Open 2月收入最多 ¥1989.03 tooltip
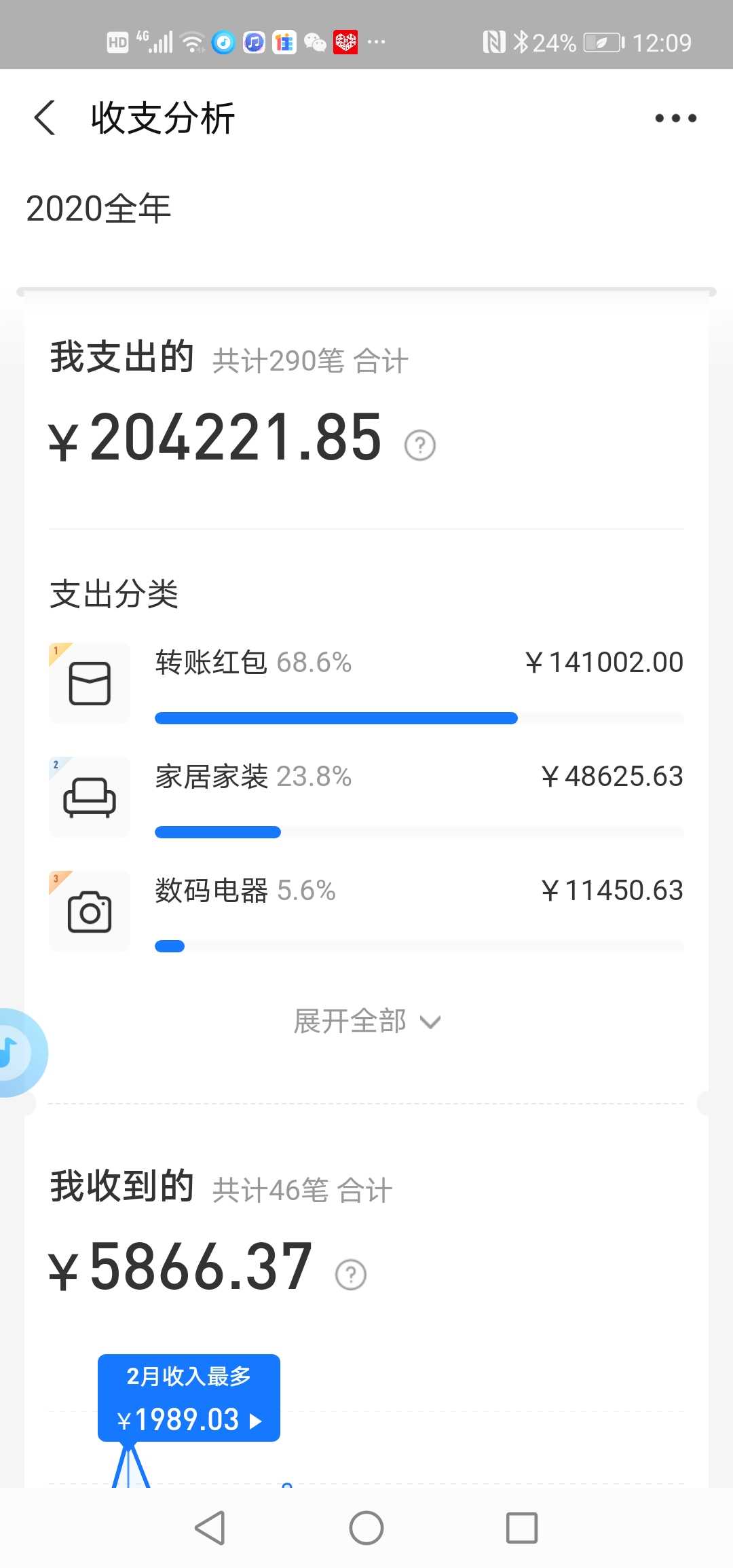This screenshot has width=733, height=1568. tap(189, 1398)
